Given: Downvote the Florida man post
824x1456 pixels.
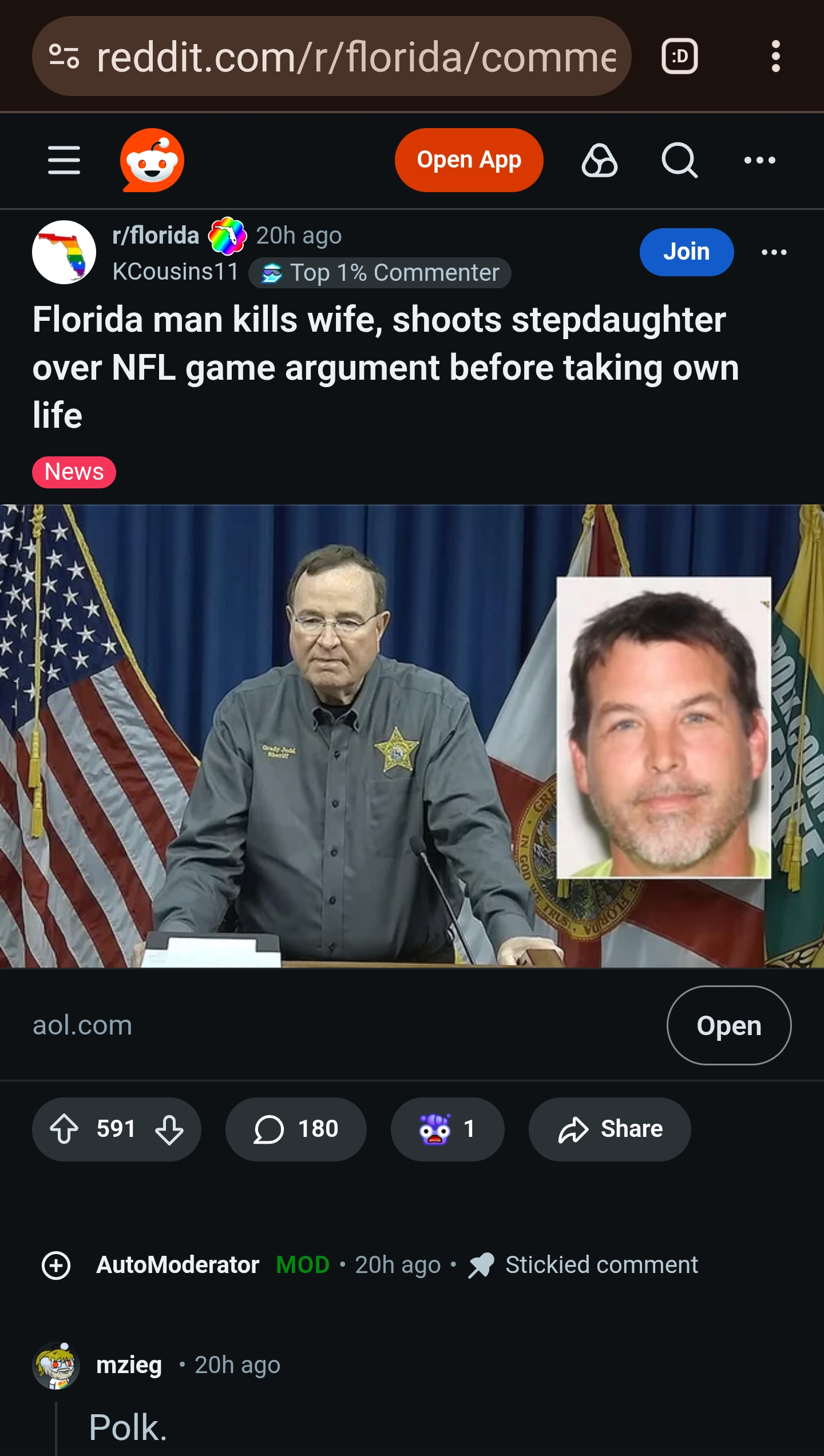Looking at the screenshot, I should point(169,1129).
